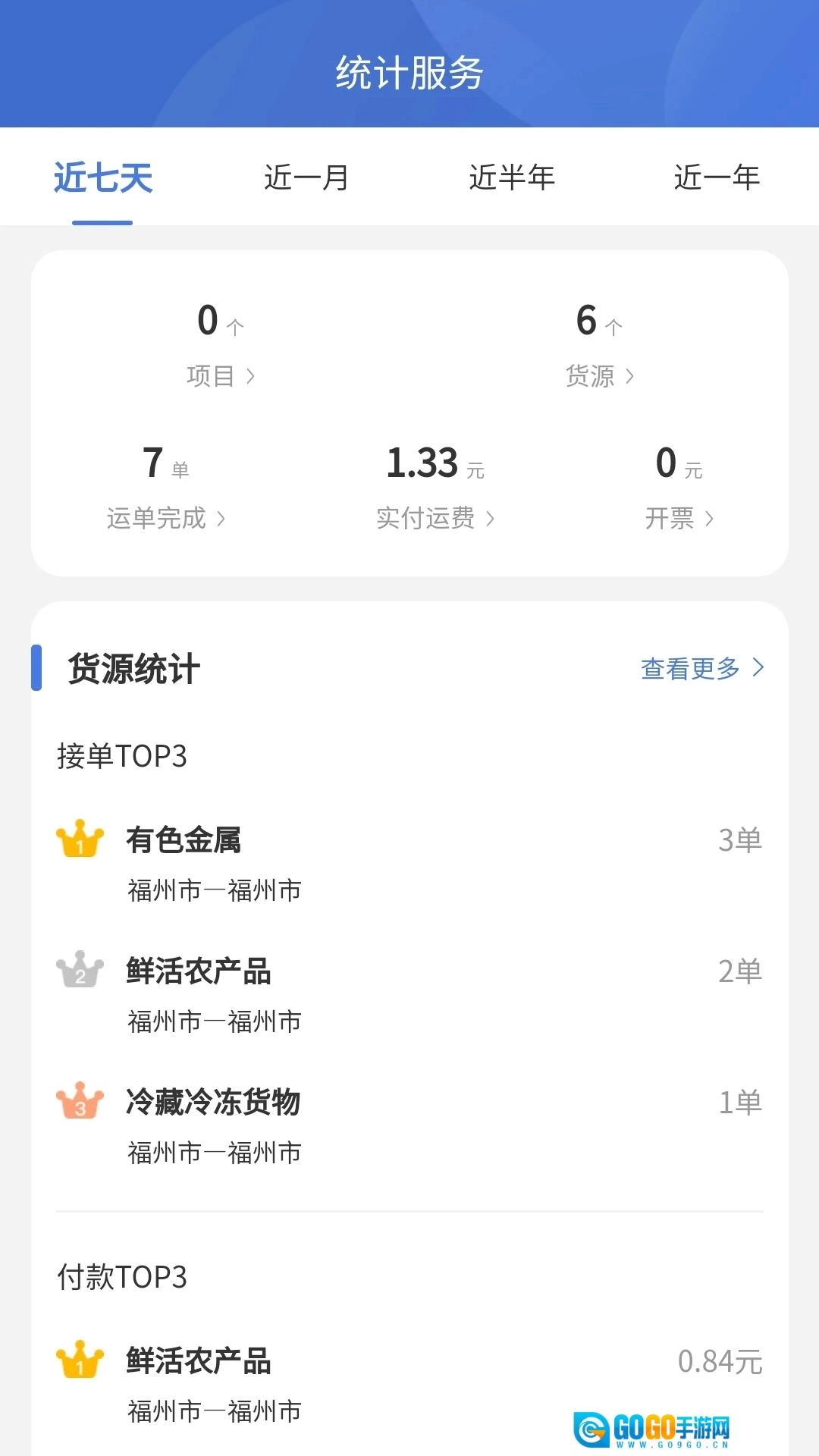
Task: Expand the 货源 statistics detail arrow
Action: [630, 377]
